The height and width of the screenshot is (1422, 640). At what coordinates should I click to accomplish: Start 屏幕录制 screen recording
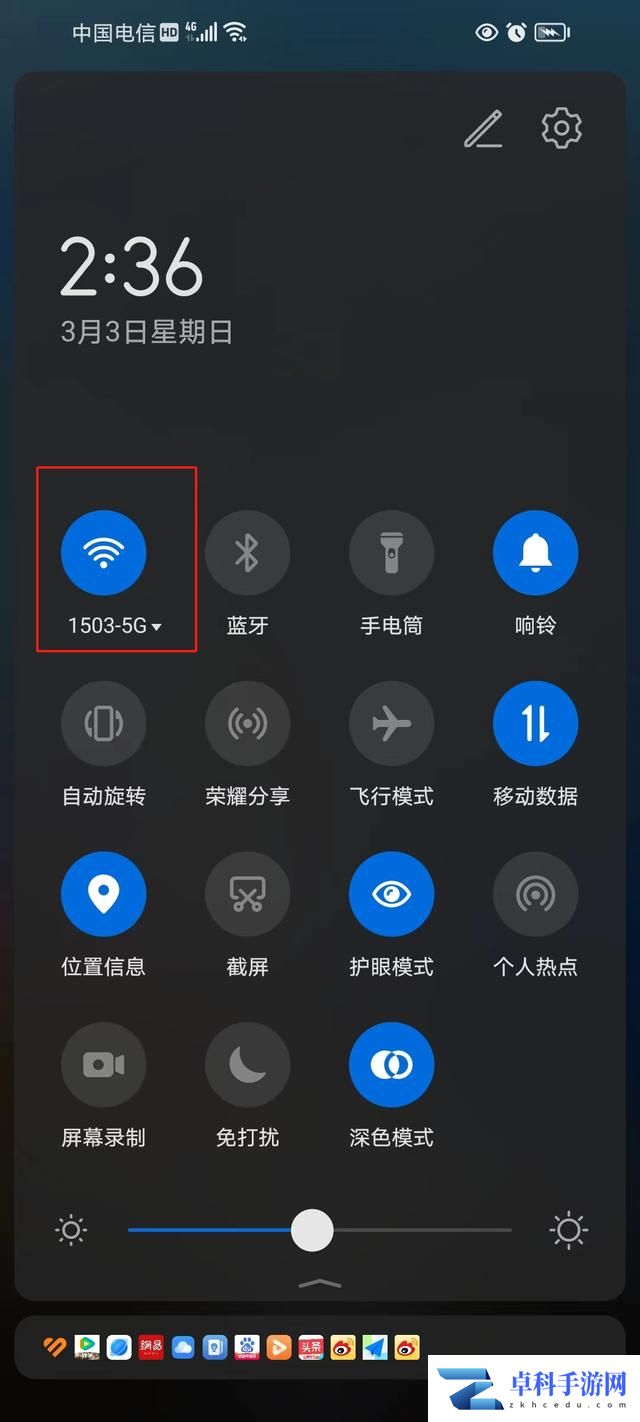click(x=104, y=1065)
